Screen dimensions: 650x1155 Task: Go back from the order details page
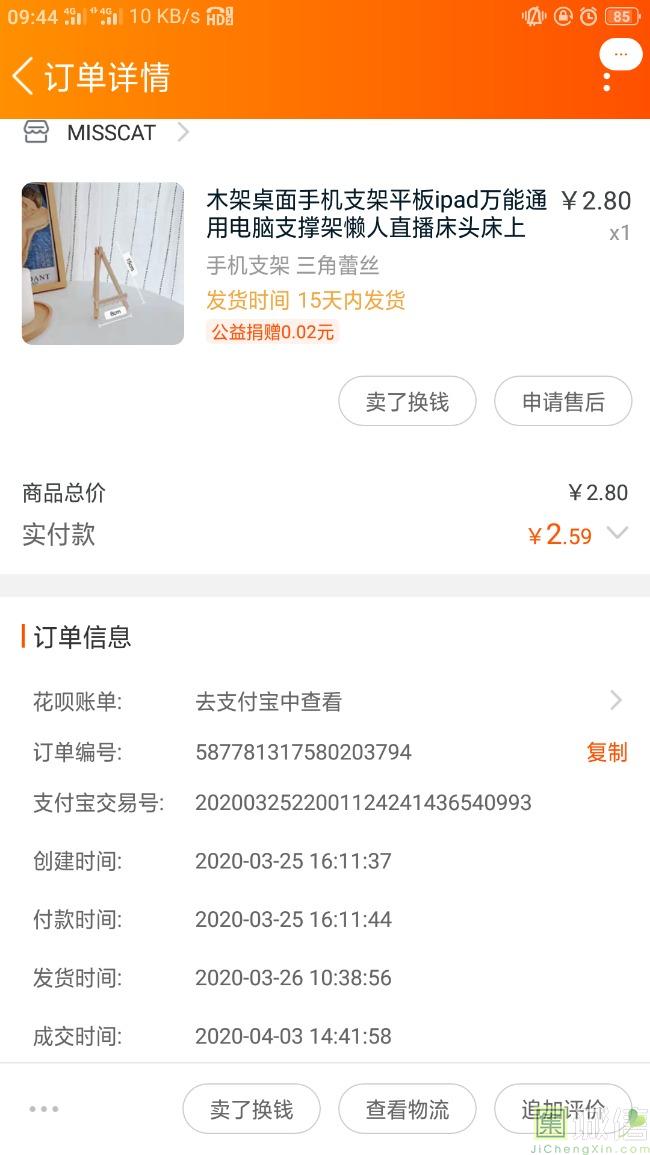pos(24,76)
